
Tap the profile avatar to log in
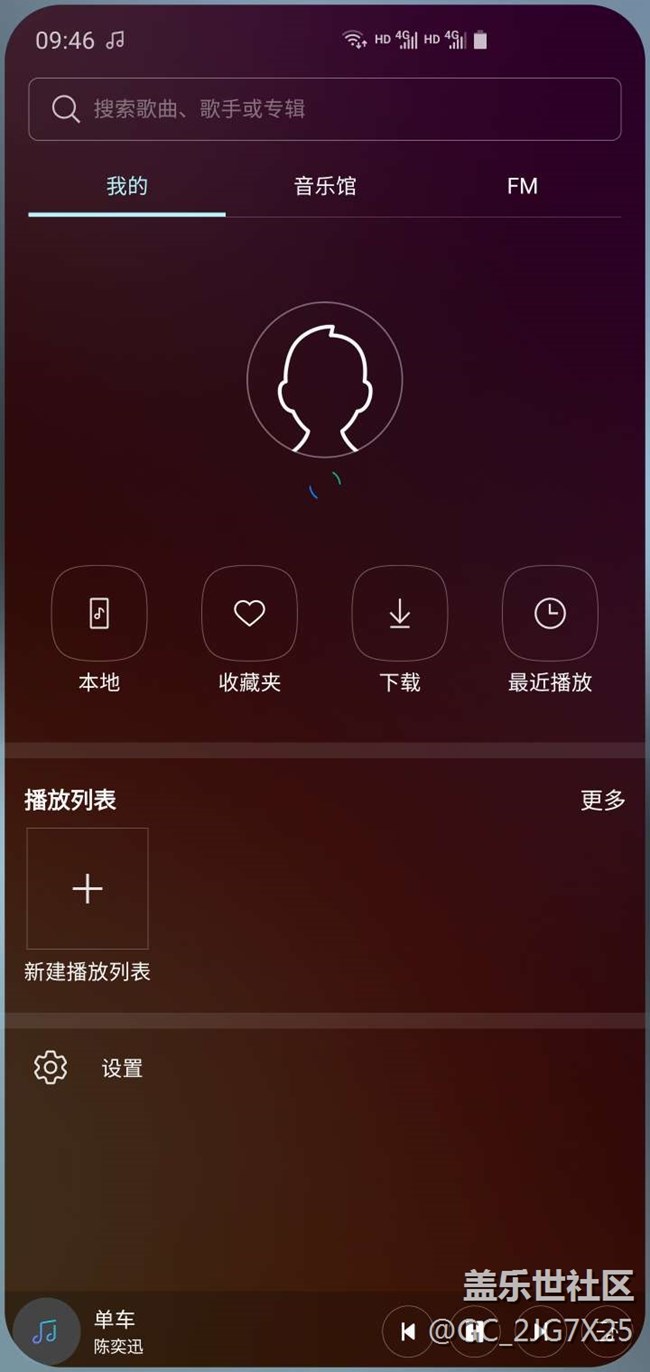pyautogui.click(x=324, y=377)
